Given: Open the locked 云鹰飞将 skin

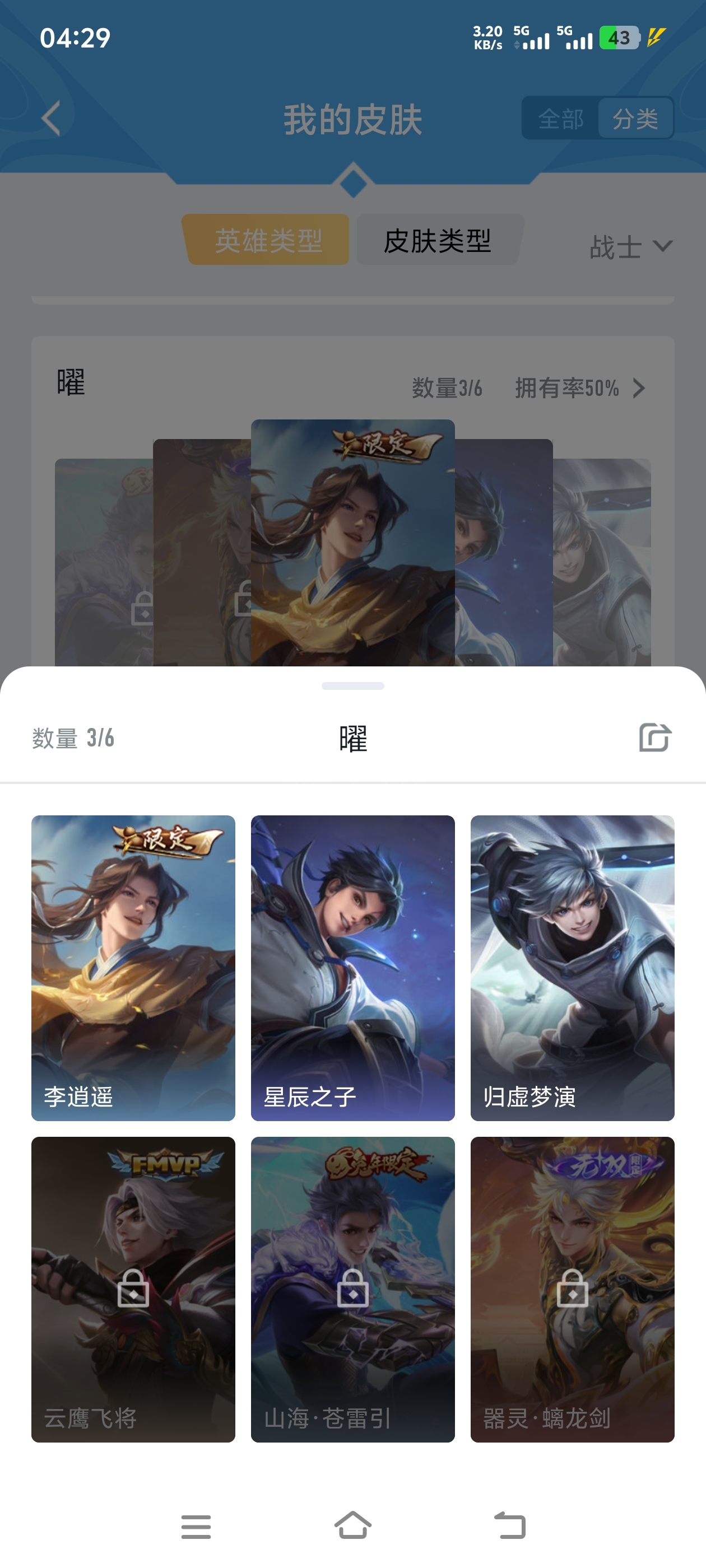Looking at the screenshot, I should (133, 1289).
